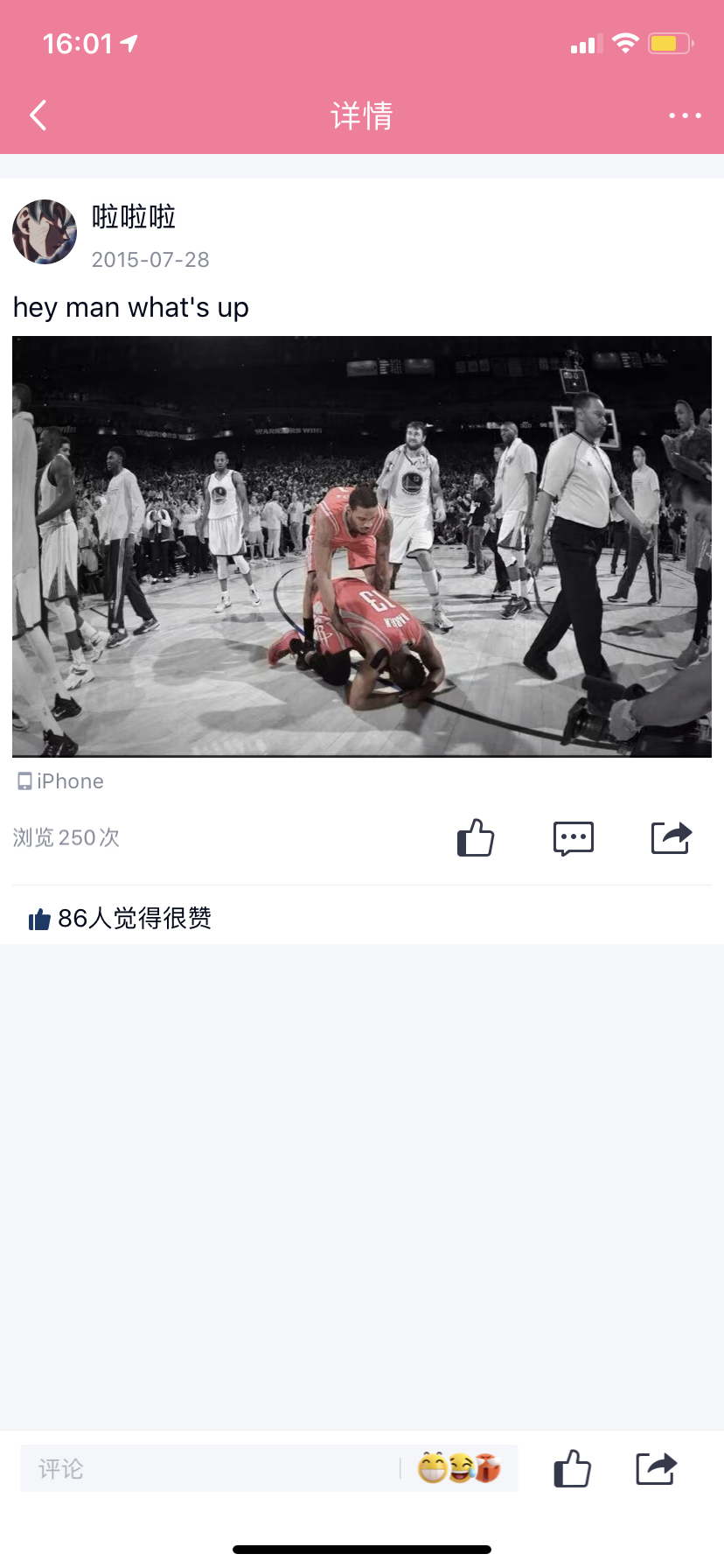Open the basketball photo in the post

[362, 546]
